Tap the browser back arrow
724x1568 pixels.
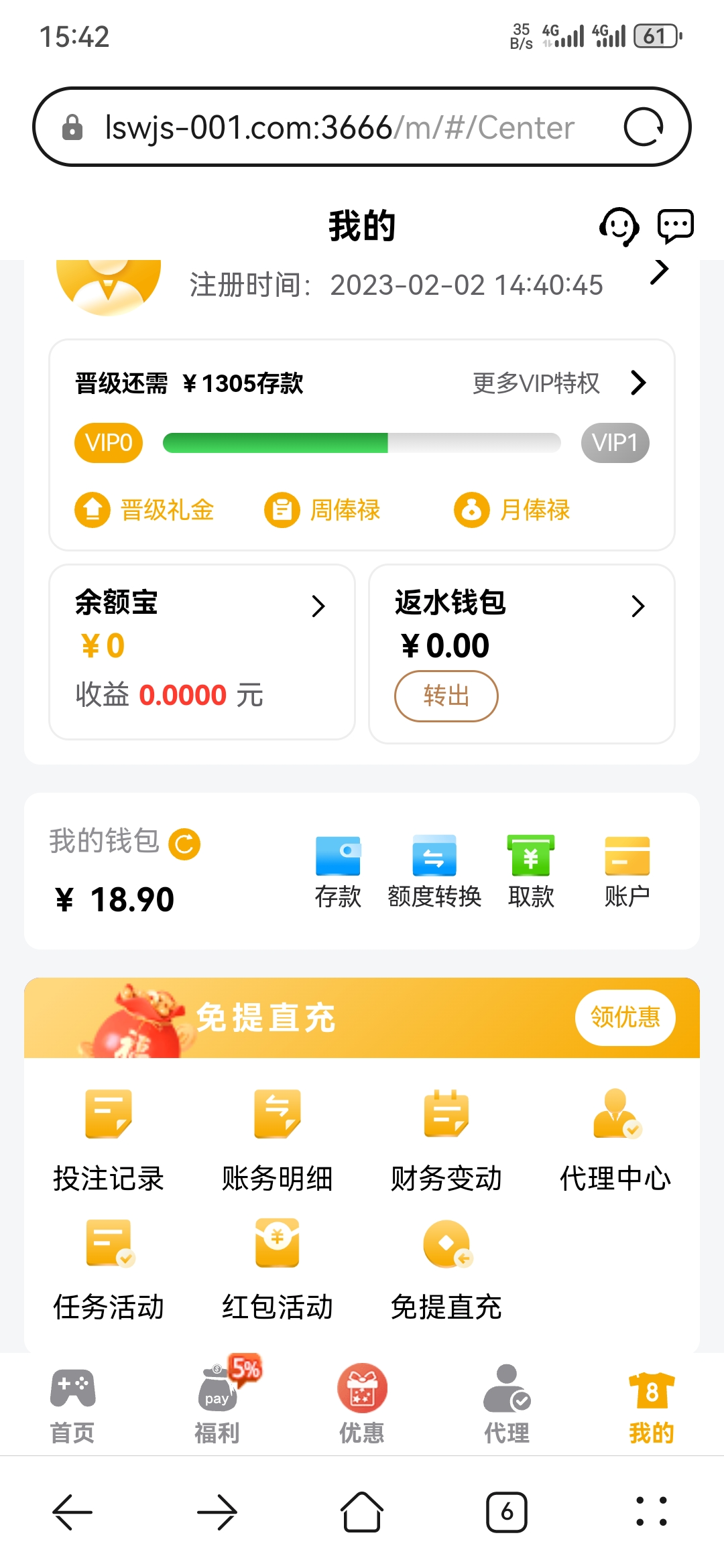pos(72,1512)
